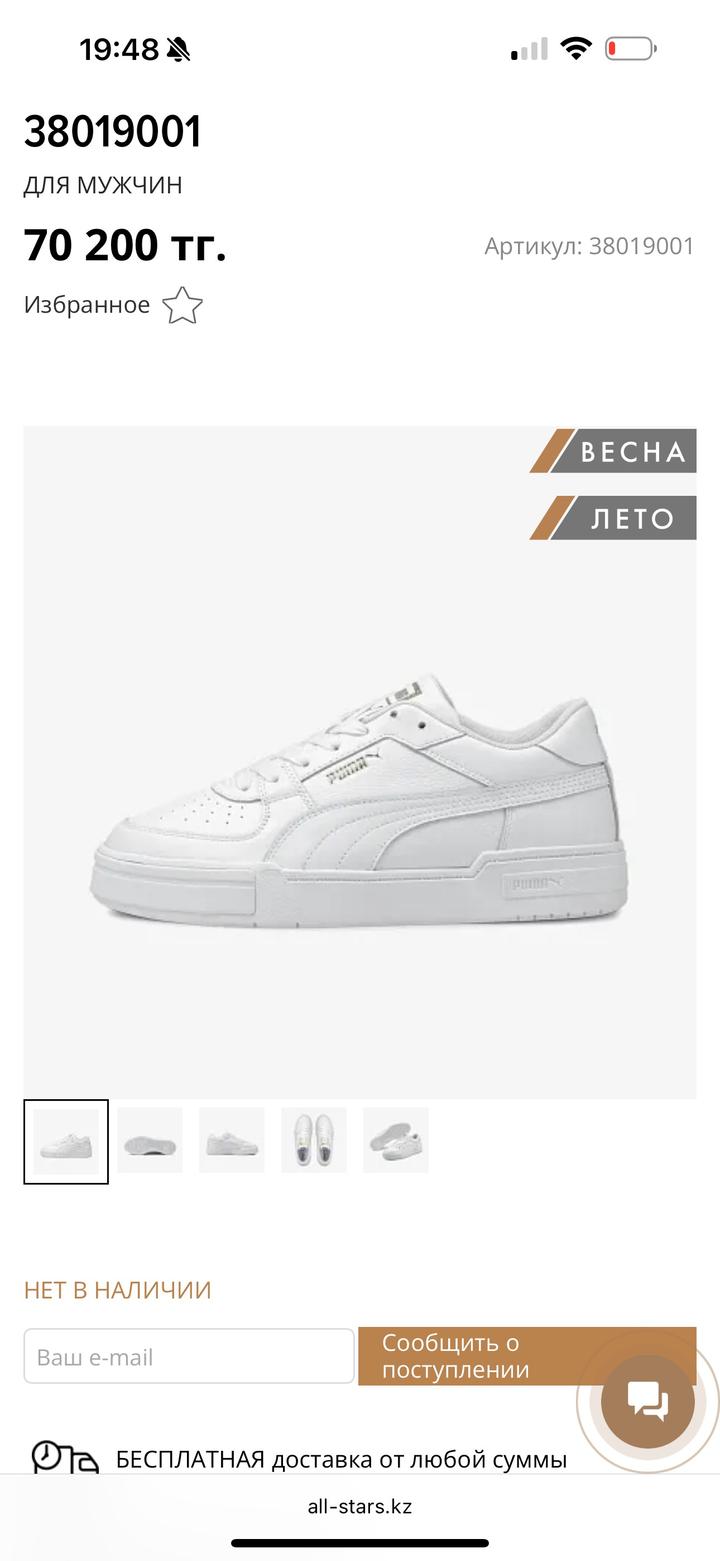720x1561 pixels.
Task: View the third thumbnail of the sneaker
Action: [x=232, y=1140]
